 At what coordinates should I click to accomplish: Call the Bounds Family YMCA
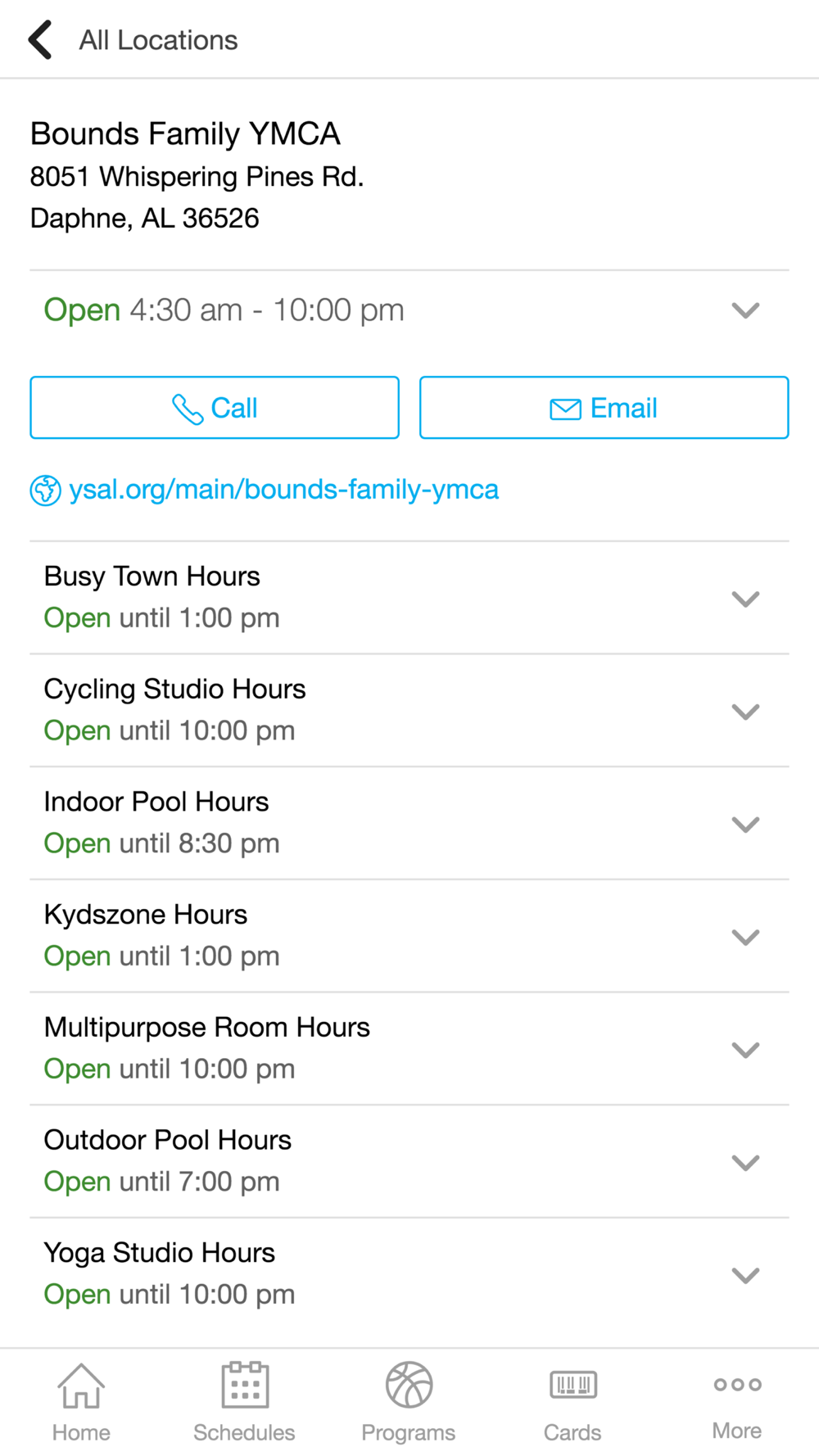tap(215, 408)
